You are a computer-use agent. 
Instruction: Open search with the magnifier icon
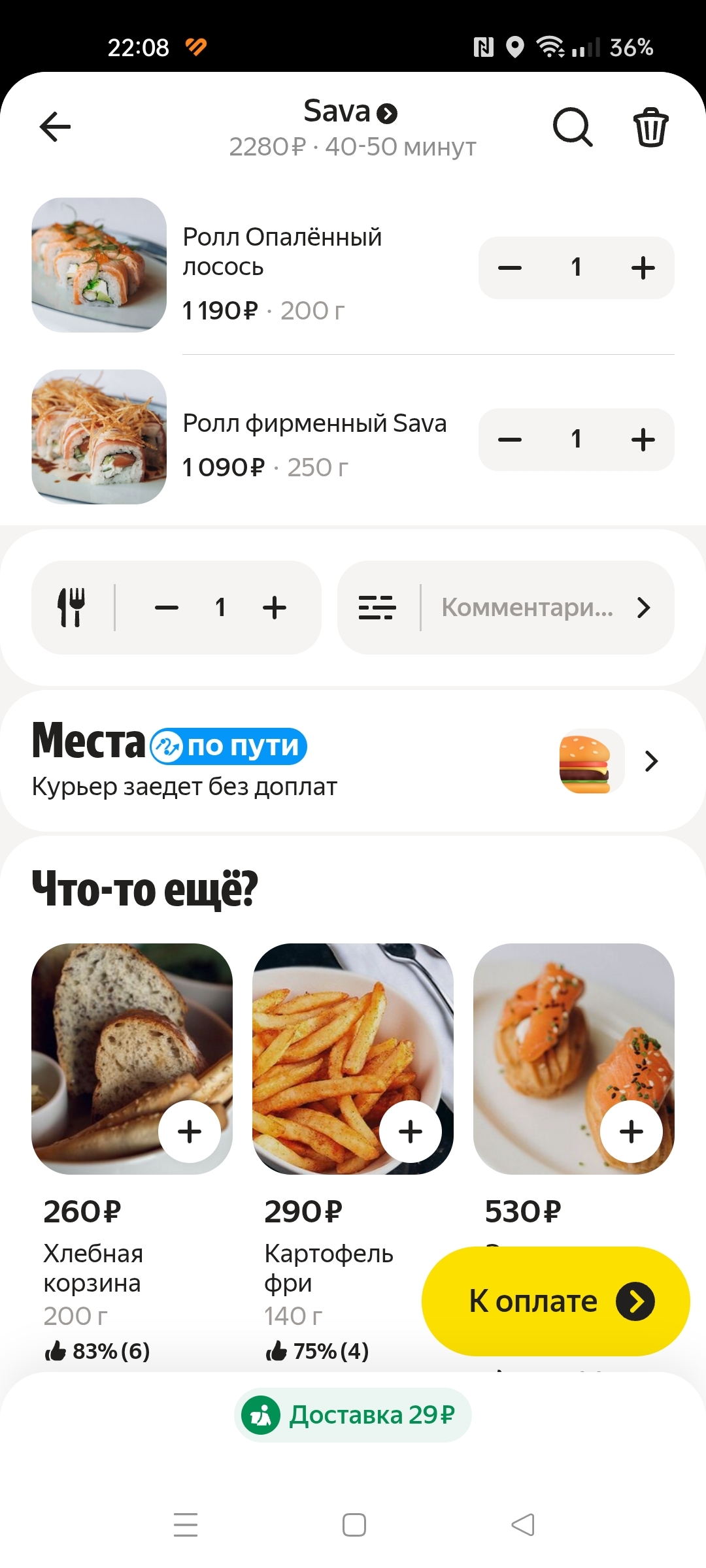click(x=573, y=127)
